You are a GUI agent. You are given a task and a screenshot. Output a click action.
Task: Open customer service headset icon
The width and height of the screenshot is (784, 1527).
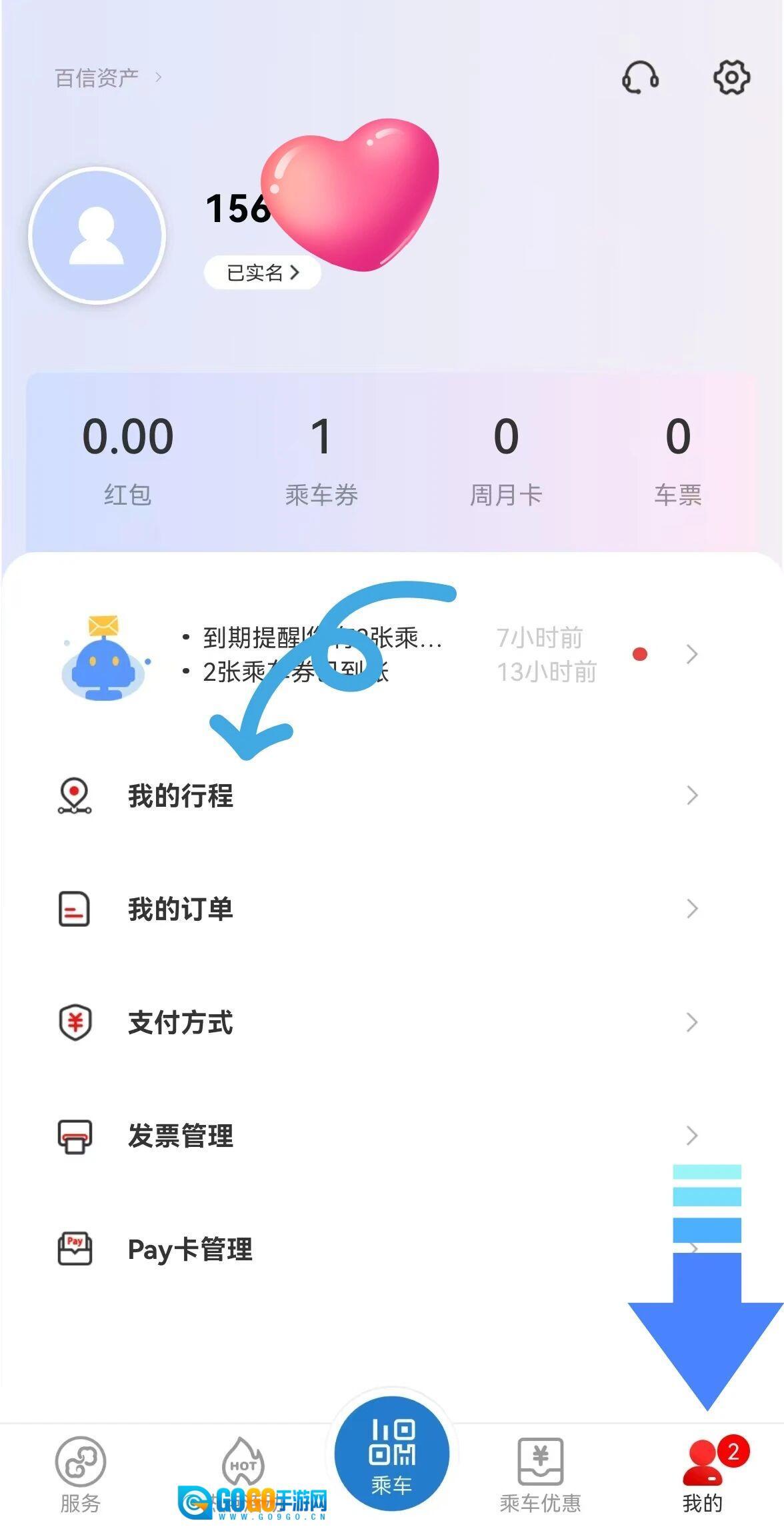tap(640, 77)
